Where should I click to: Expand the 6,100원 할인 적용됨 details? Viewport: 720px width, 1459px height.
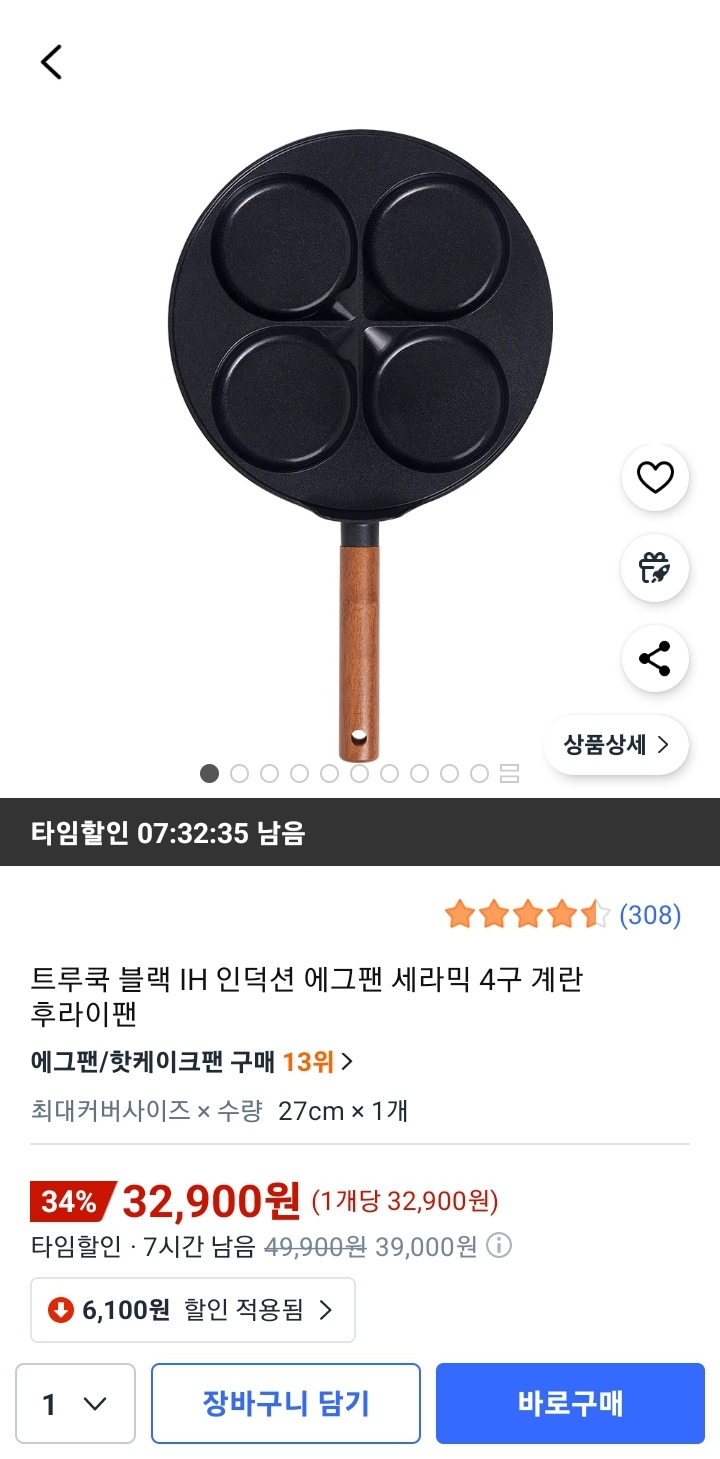(192, 1310)
